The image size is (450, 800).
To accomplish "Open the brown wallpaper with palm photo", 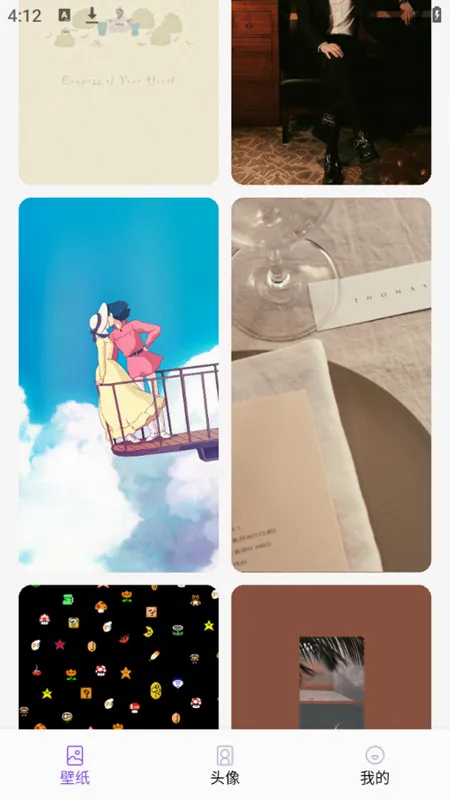I will point(331,657).
